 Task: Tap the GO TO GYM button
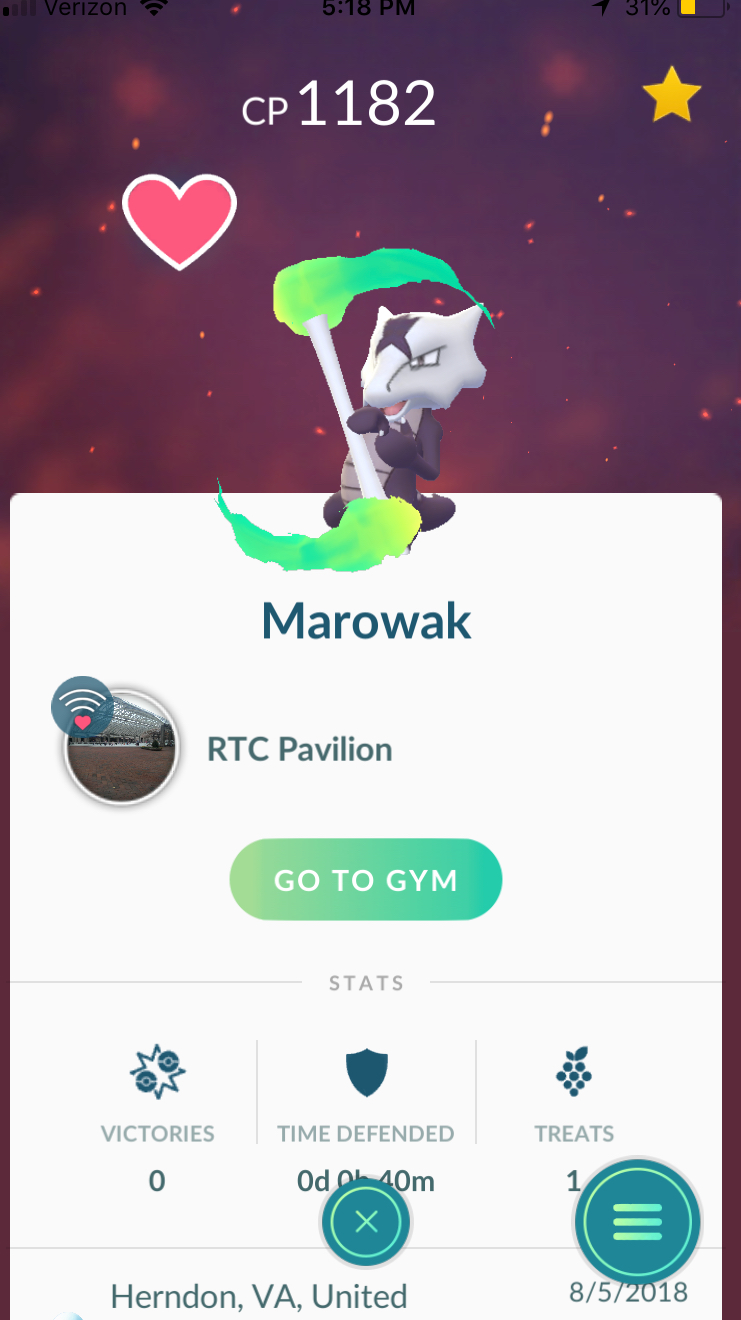click(x=366, y=879)
